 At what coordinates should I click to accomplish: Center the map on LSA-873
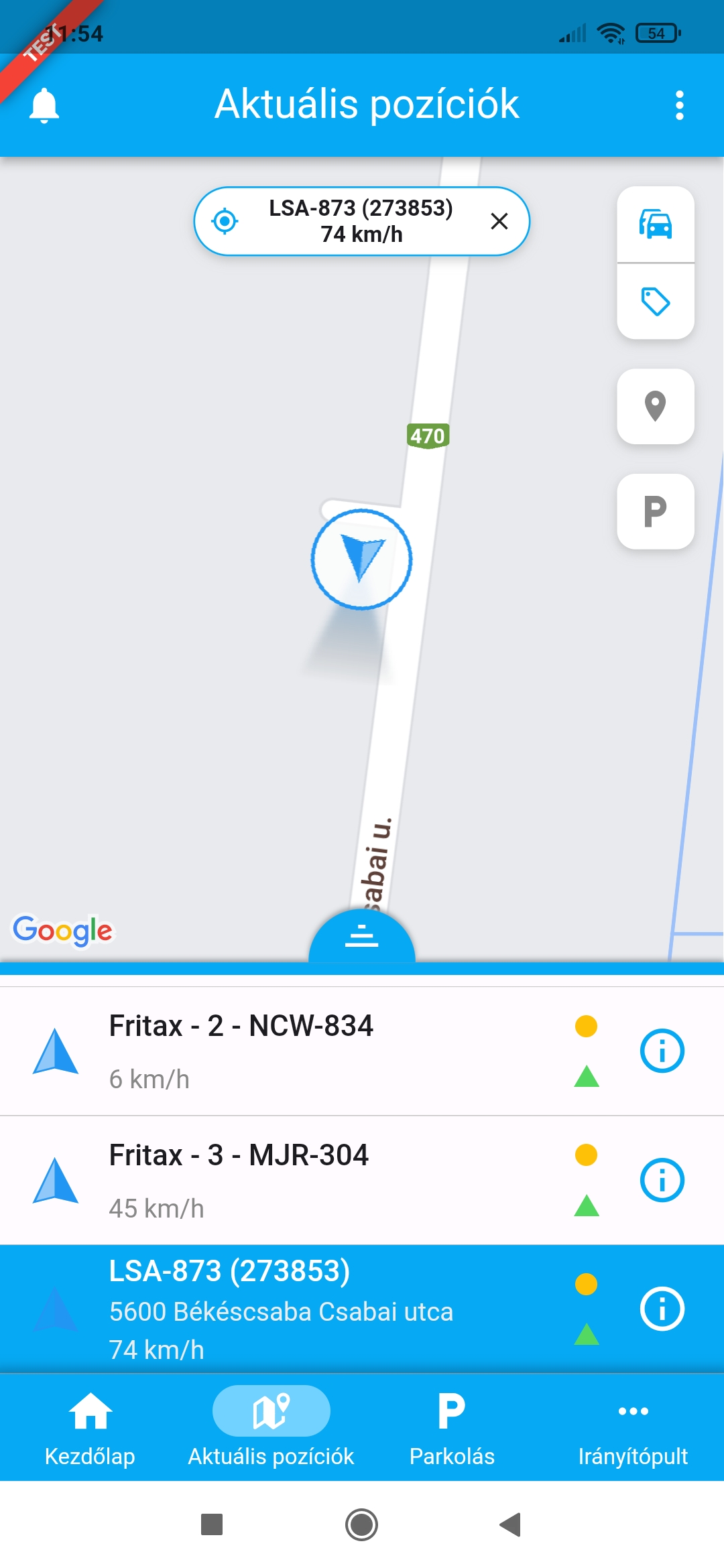pos(225,221)
